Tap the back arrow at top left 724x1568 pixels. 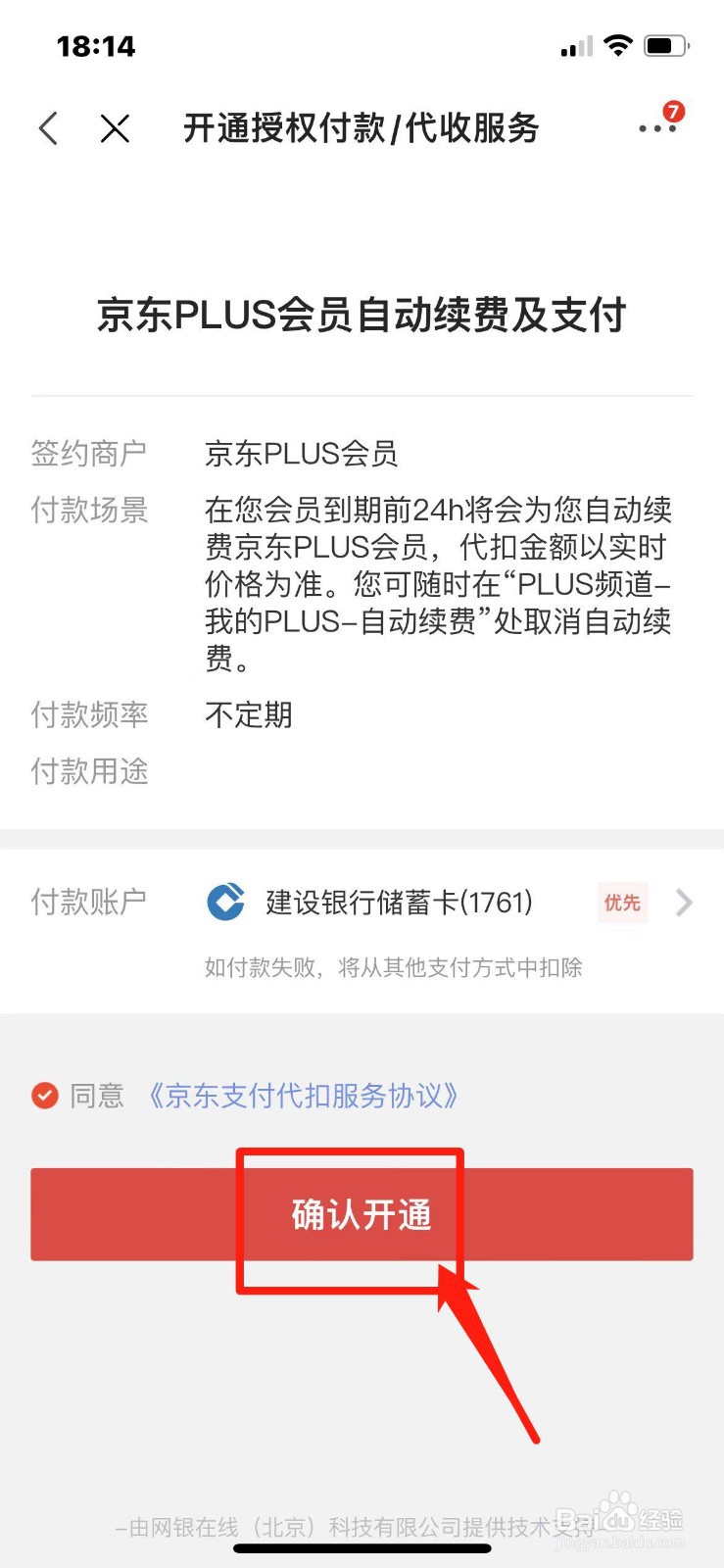47,127
